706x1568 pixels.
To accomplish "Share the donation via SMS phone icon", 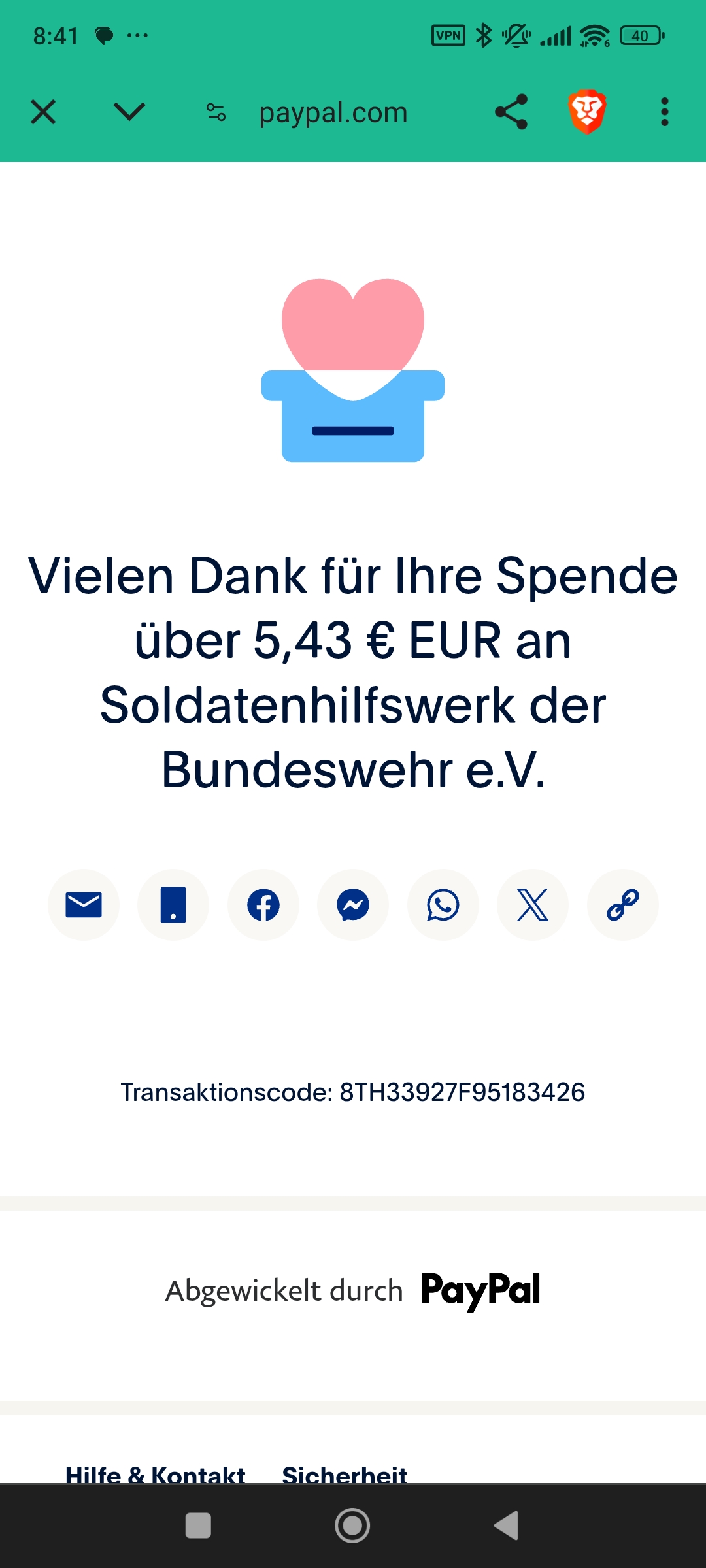I will tap(173, 905).
